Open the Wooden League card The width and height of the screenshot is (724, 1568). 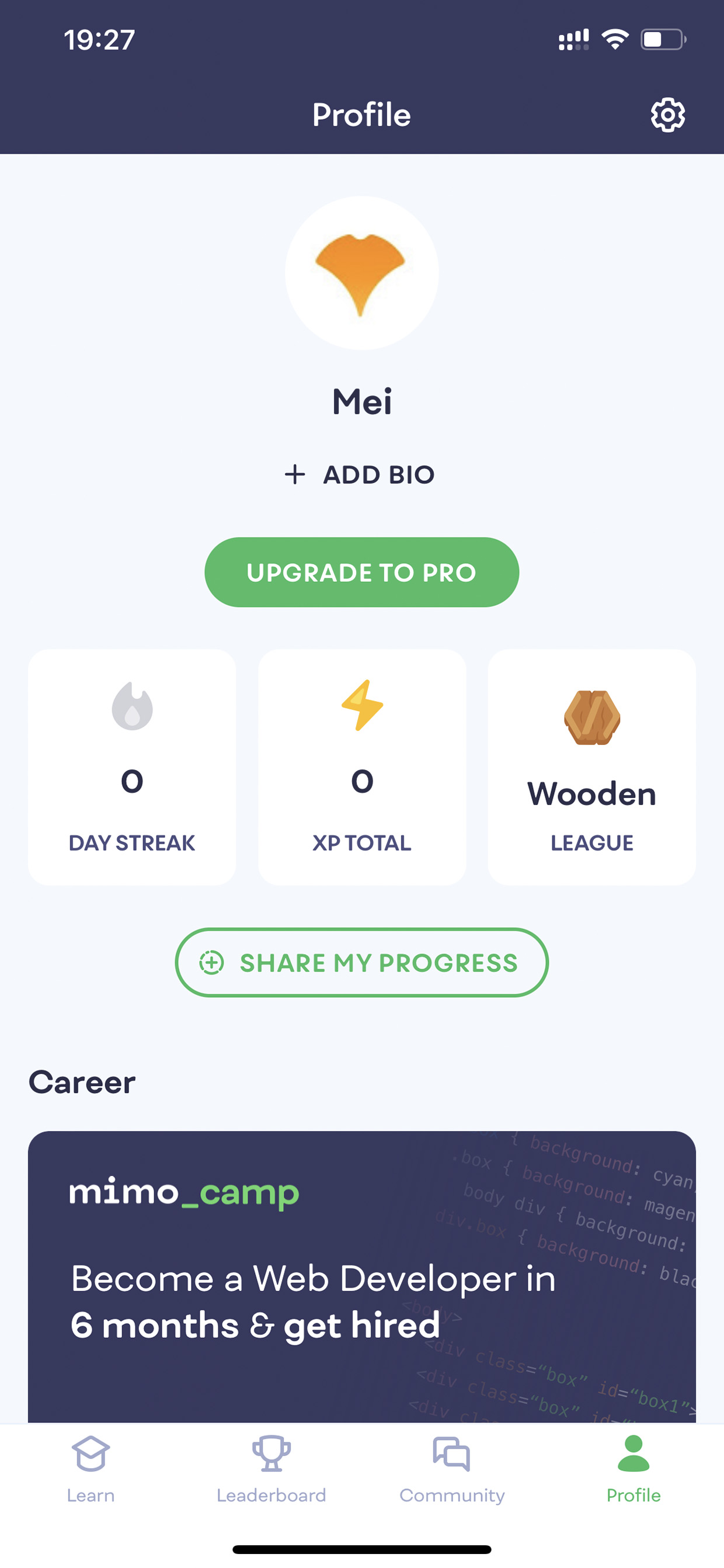592,767
